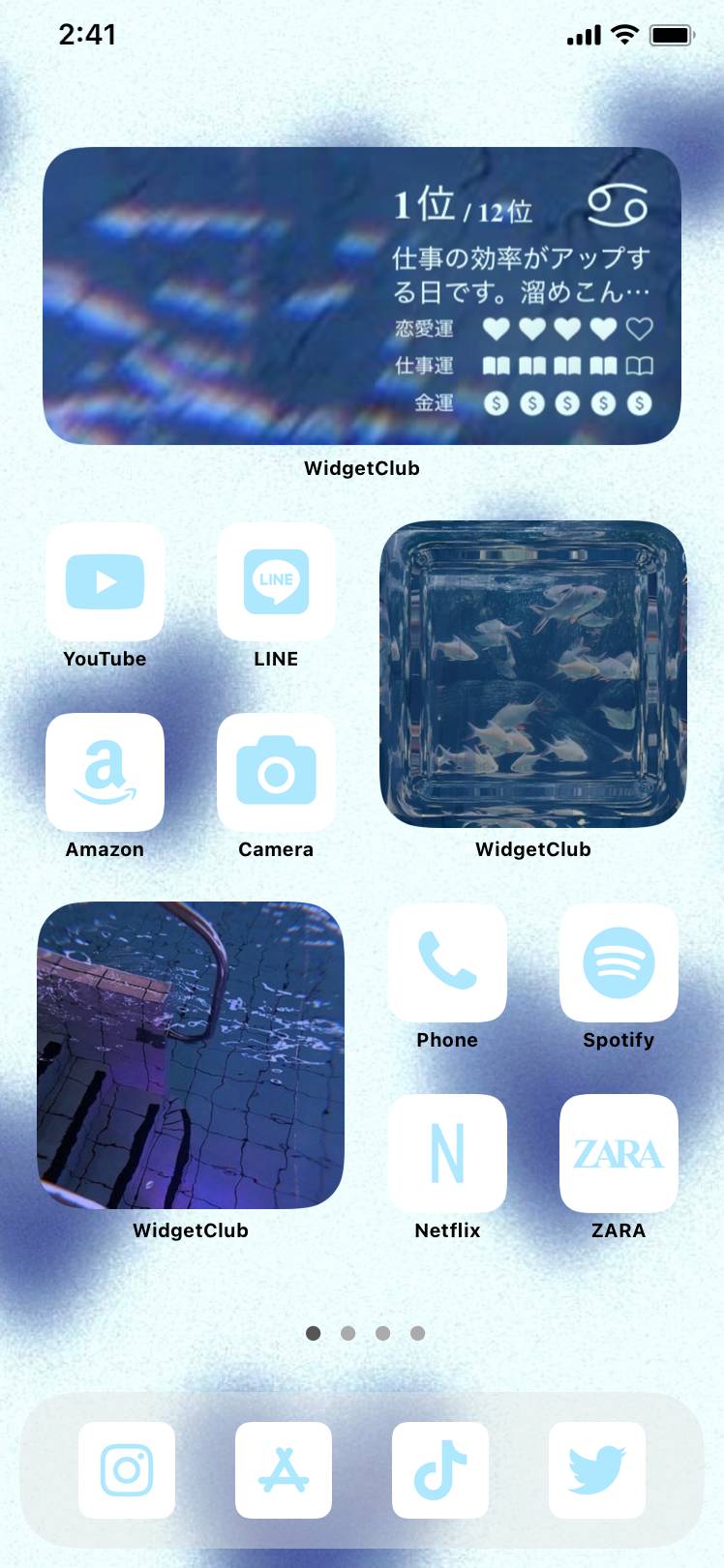Launch the Camera app
Viewport: 724px width, 1568px height.
click(x=276, y=772)
